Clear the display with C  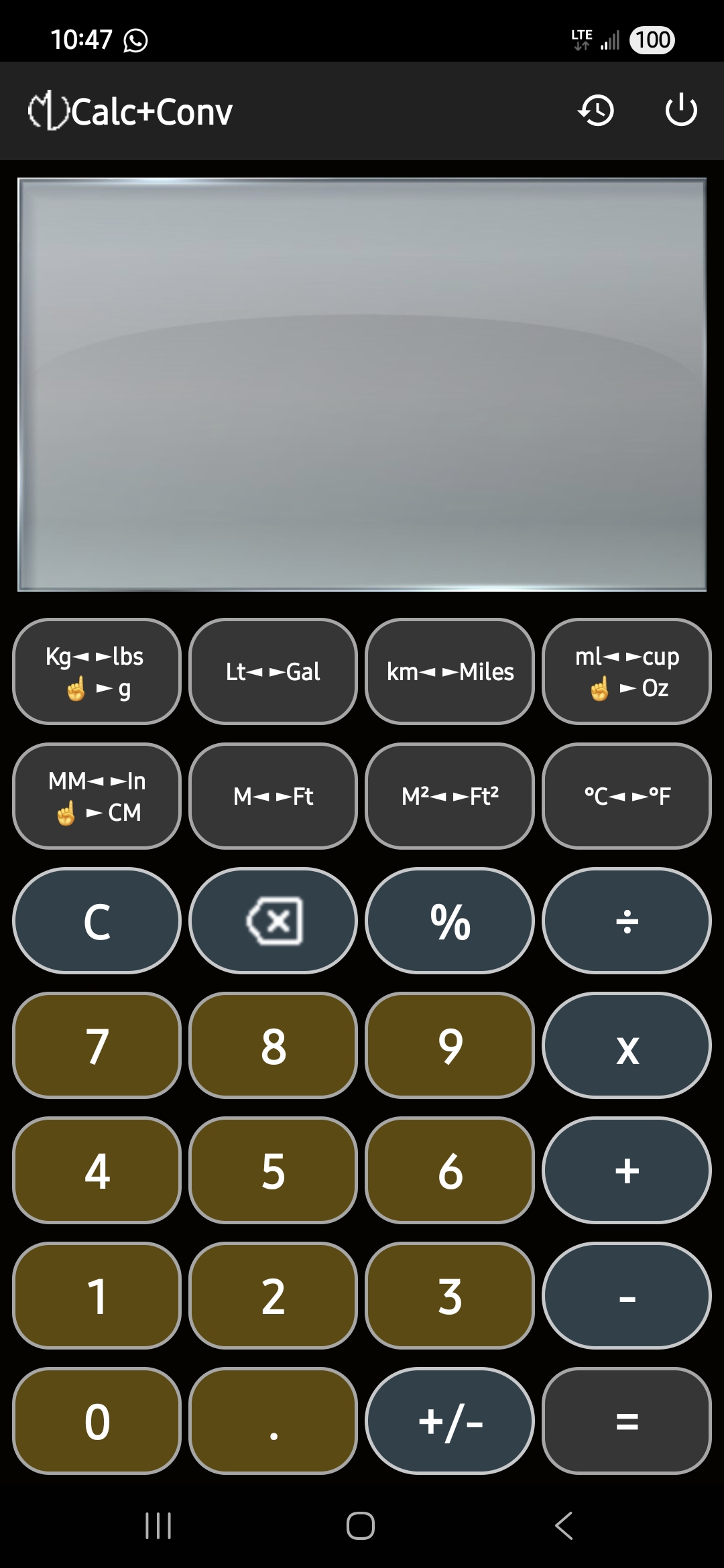tap(97, 921)
